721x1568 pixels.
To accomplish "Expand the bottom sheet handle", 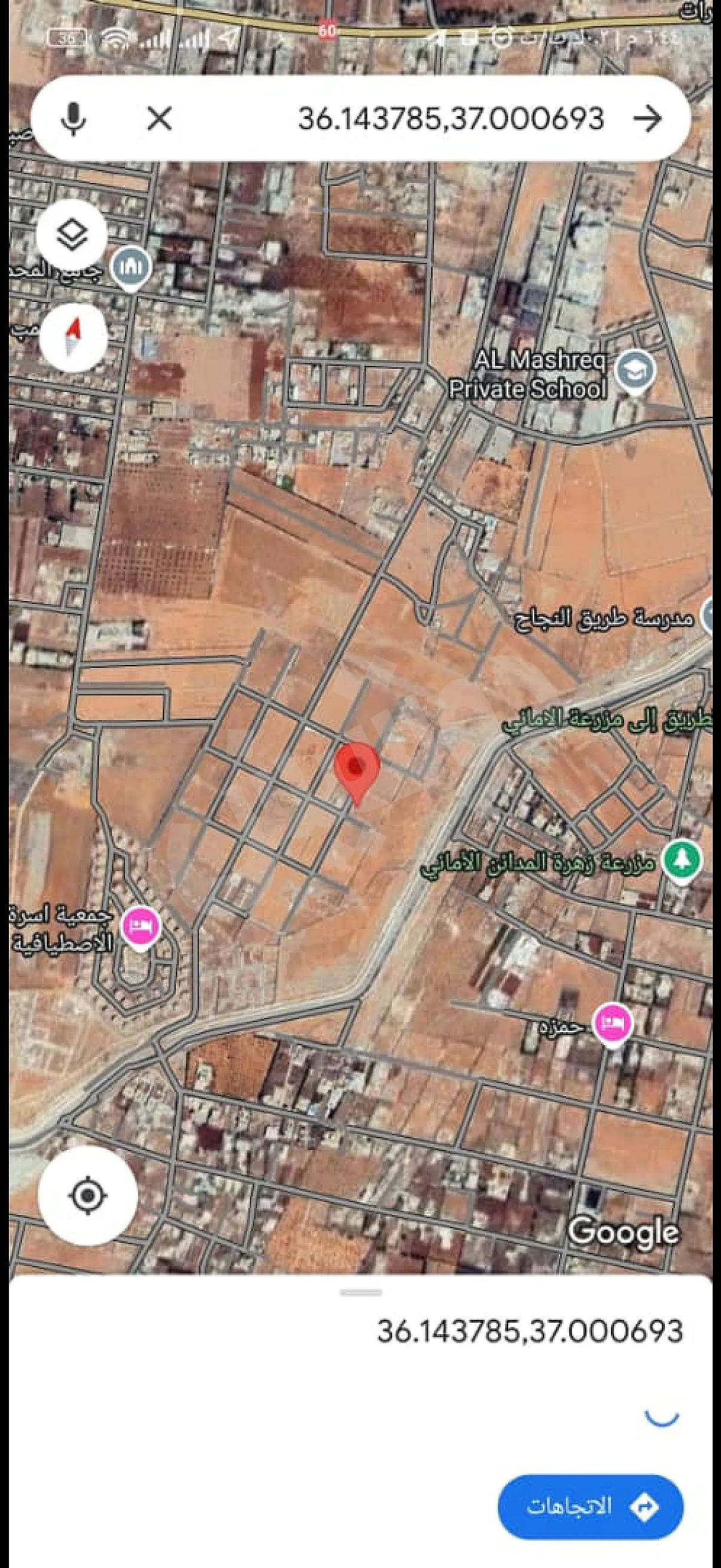I will (x=361, y=1293).
